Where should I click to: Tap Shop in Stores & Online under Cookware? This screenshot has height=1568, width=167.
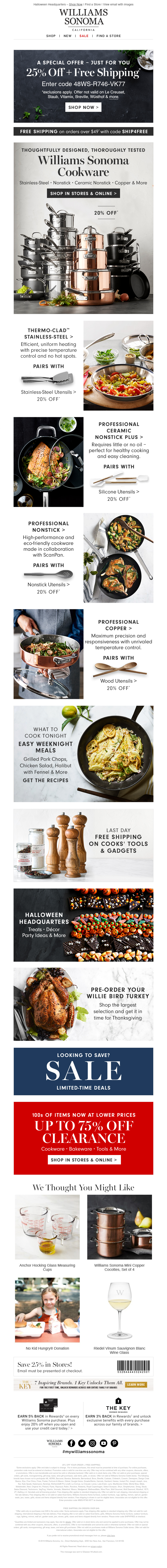[x=83, y=193]
